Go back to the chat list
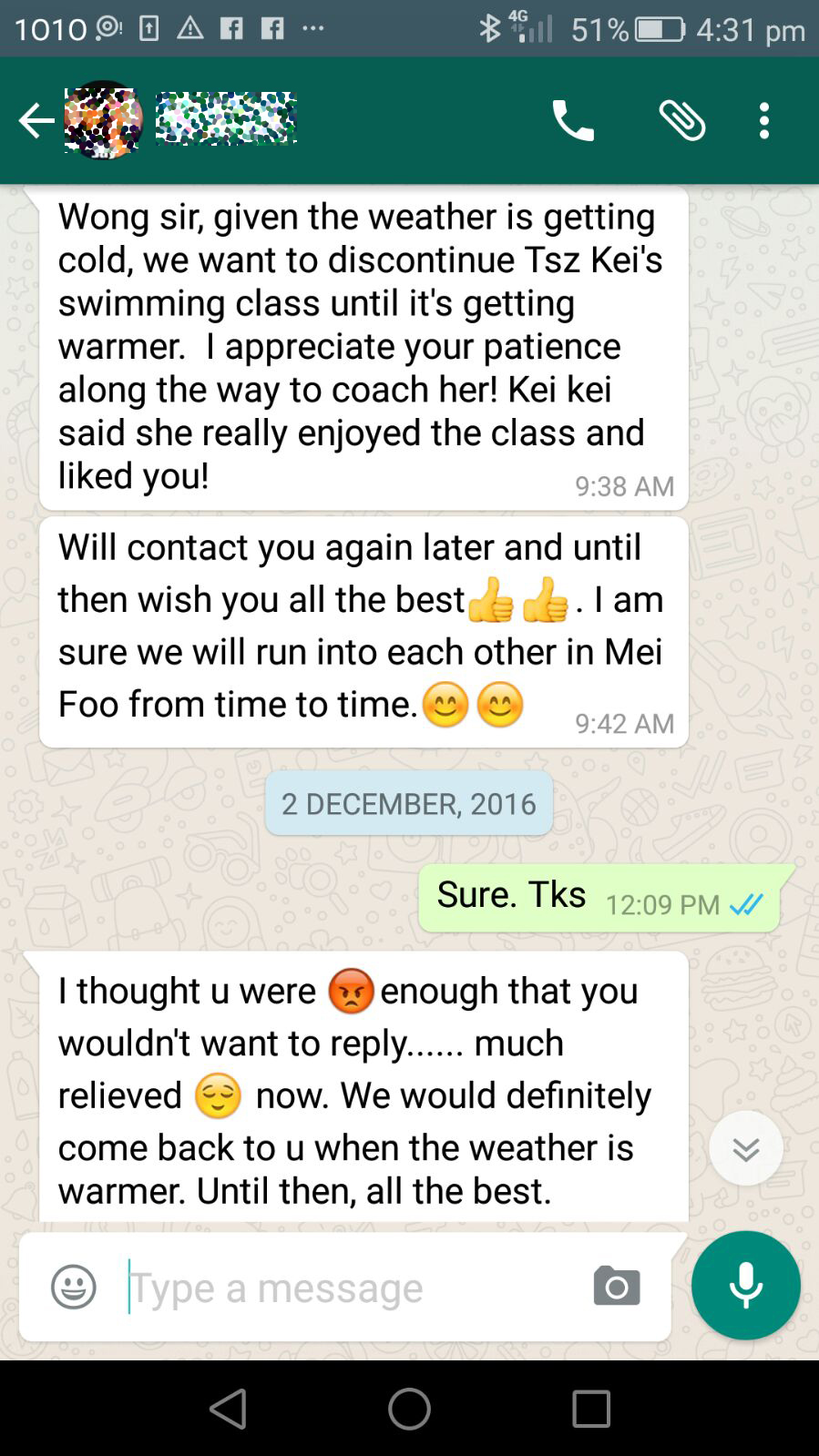The height and width of the screenshot is (1456, 819). pos(36,120)
